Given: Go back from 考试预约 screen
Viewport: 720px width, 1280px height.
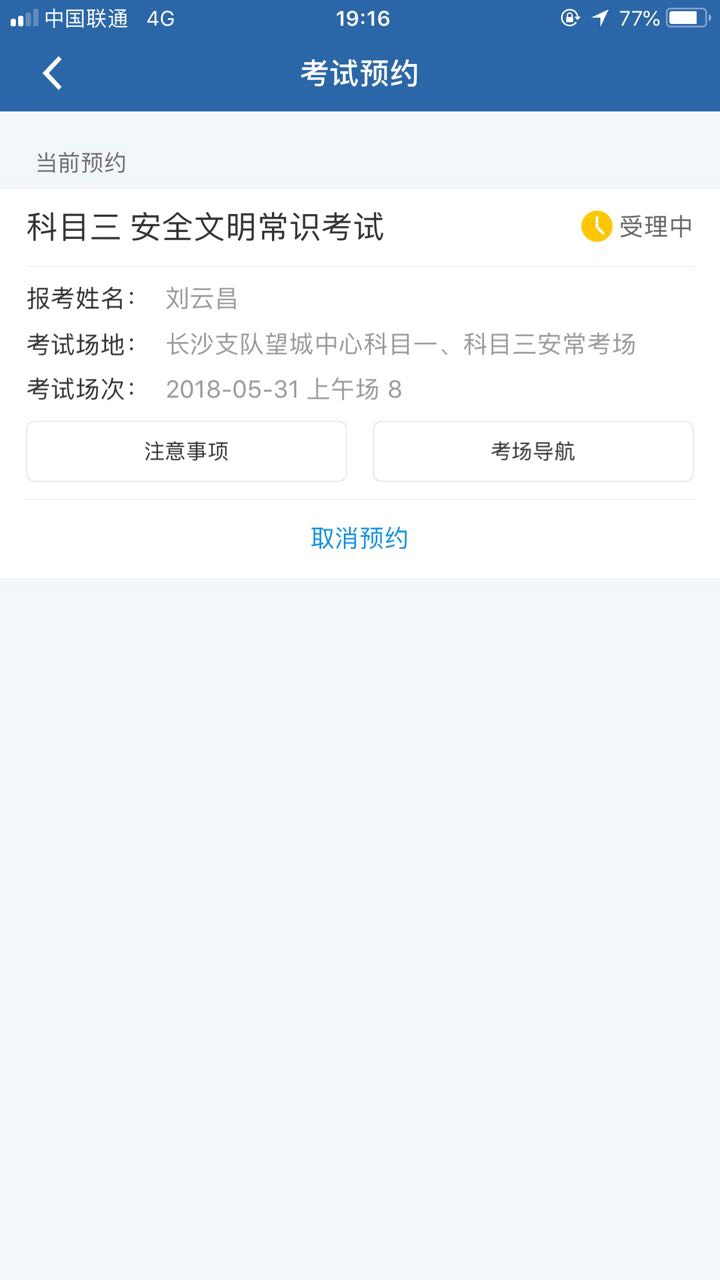Looking at the screenshot, I should pyautogui.click(x=52, y=73).
